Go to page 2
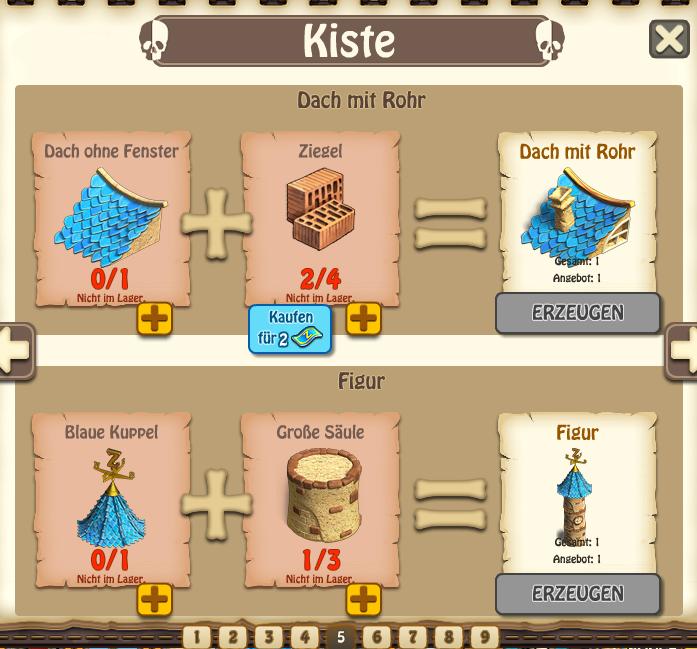Screen dimensions: 697x649 point(233,637)
